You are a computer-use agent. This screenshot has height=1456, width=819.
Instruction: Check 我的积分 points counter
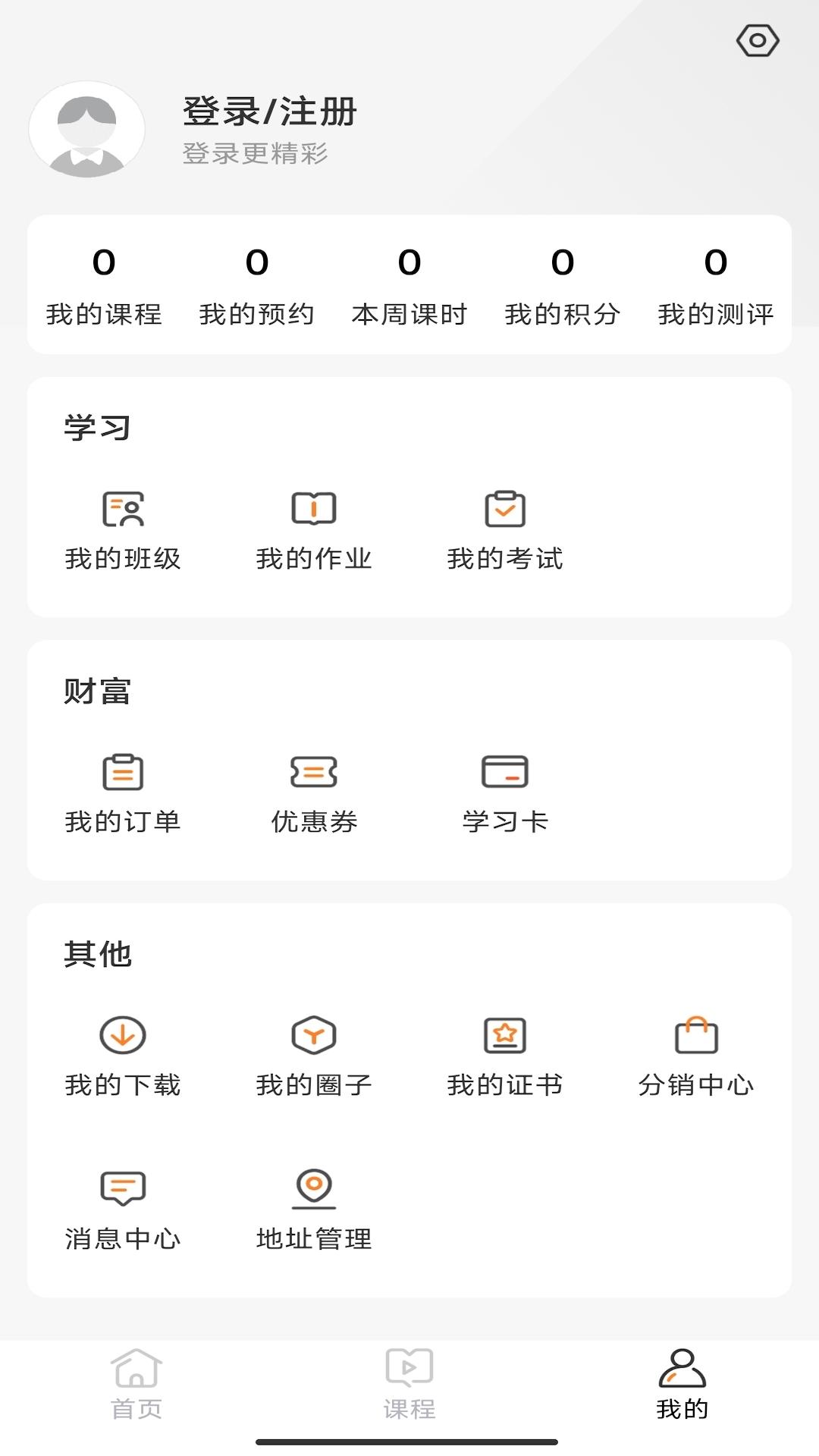point(563,288)
